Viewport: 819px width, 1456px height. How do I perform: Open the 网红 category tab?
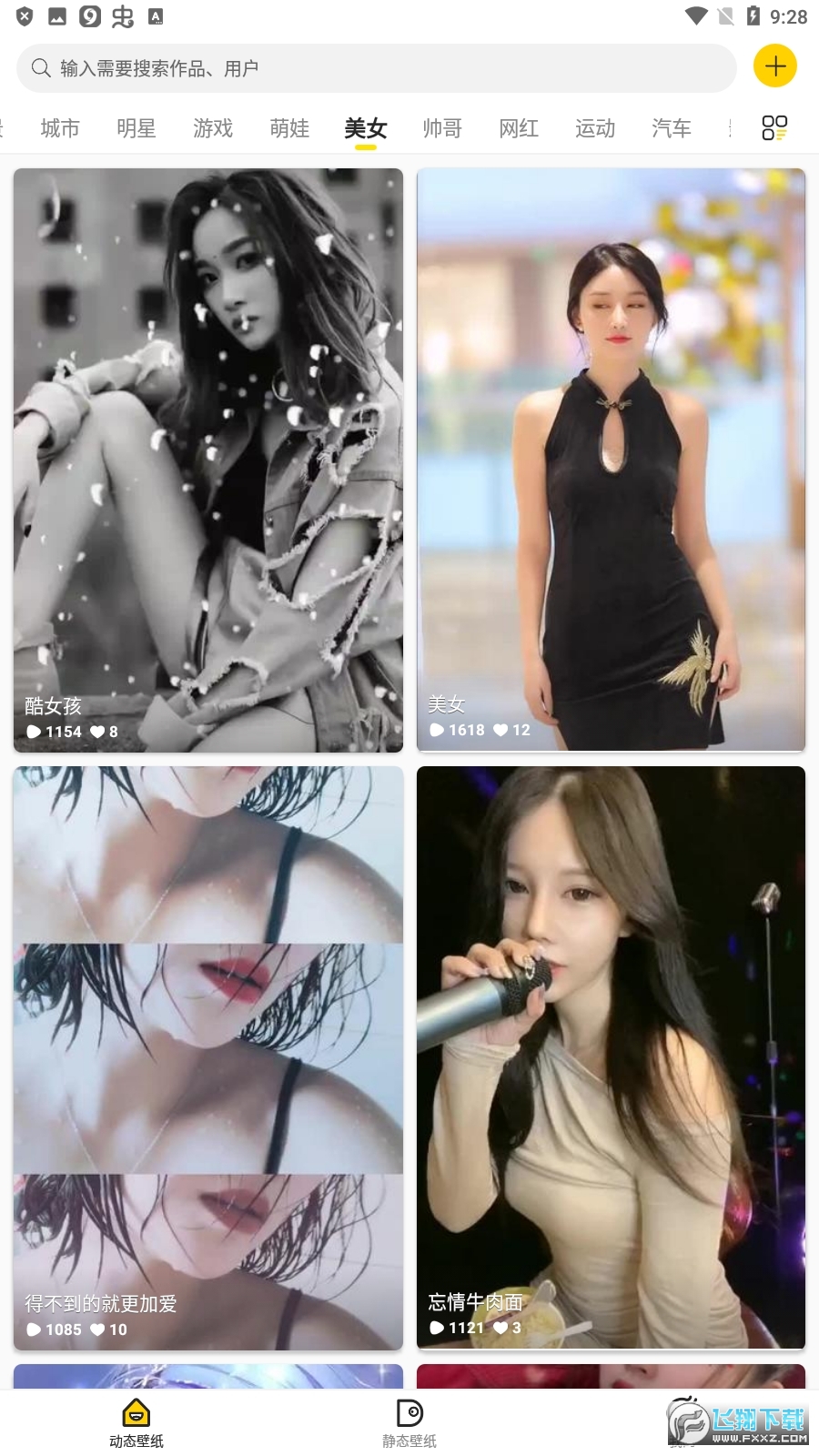[519, 128]
